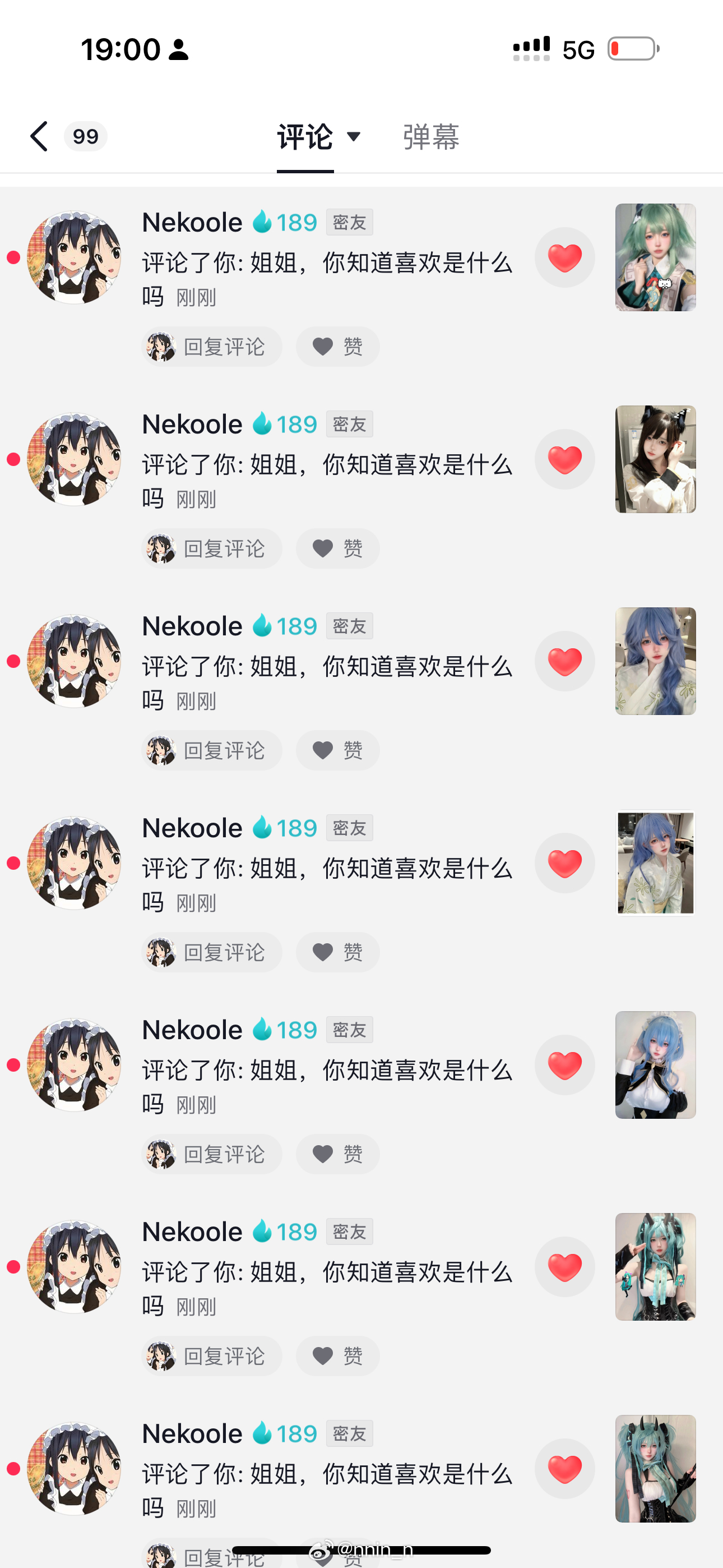Tap the red heart beside the green-haired thumbnail

click(564, 257)
